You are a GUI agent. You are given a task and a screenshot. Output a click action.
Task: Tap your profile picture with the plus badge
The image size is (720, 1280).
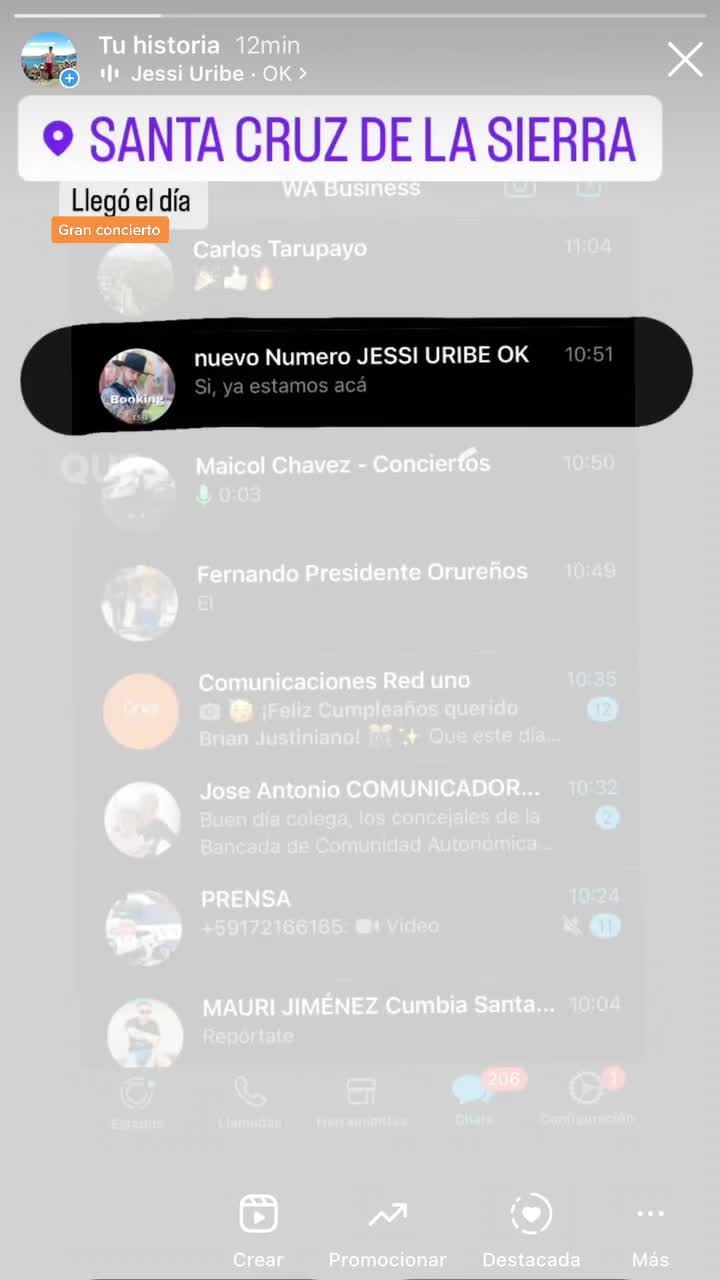click(x=49, y=59)
